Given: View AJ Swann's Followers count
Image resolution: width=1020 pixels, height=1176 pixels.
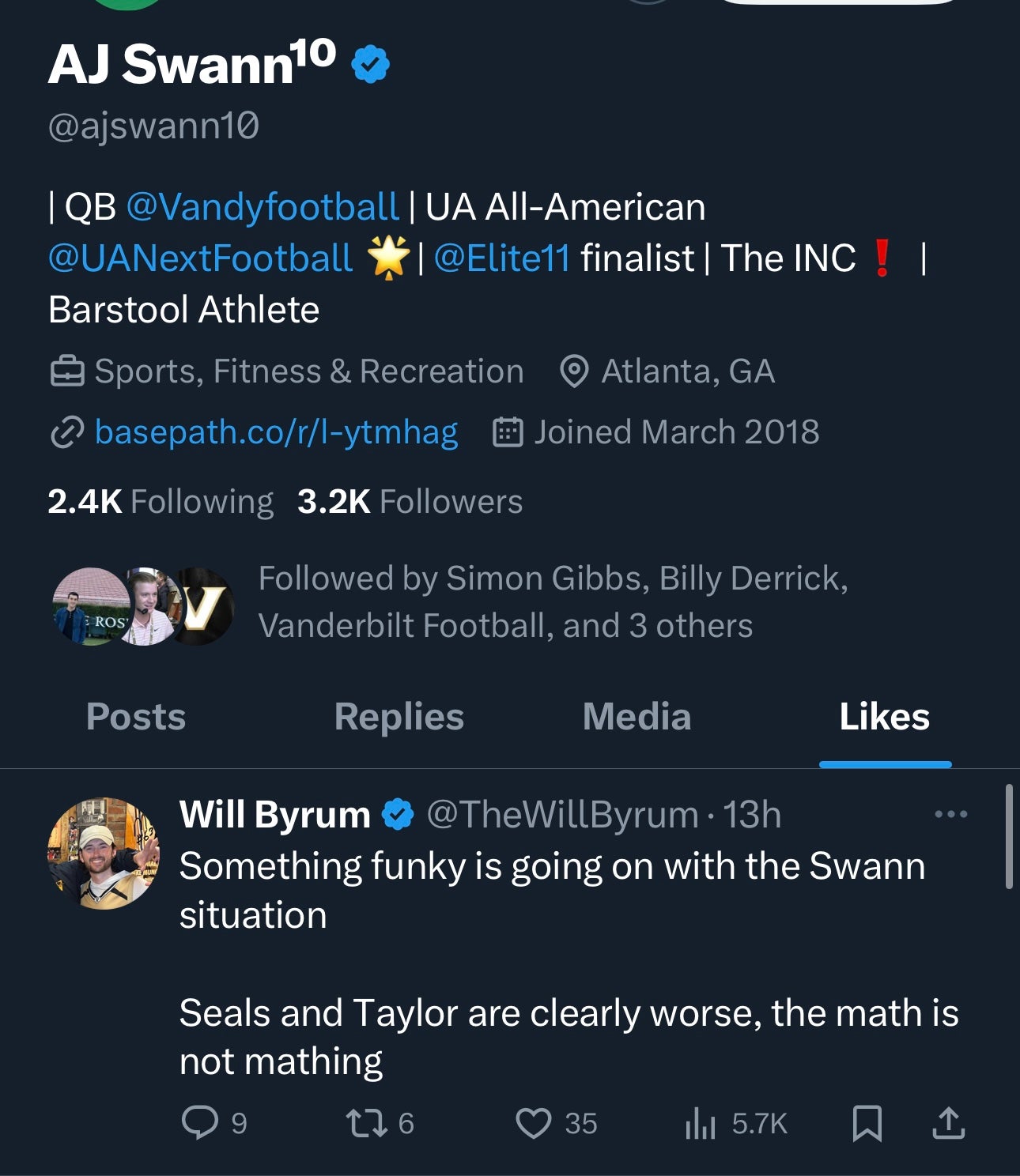Looking at the screenshot, I should (x=408, y=501).
